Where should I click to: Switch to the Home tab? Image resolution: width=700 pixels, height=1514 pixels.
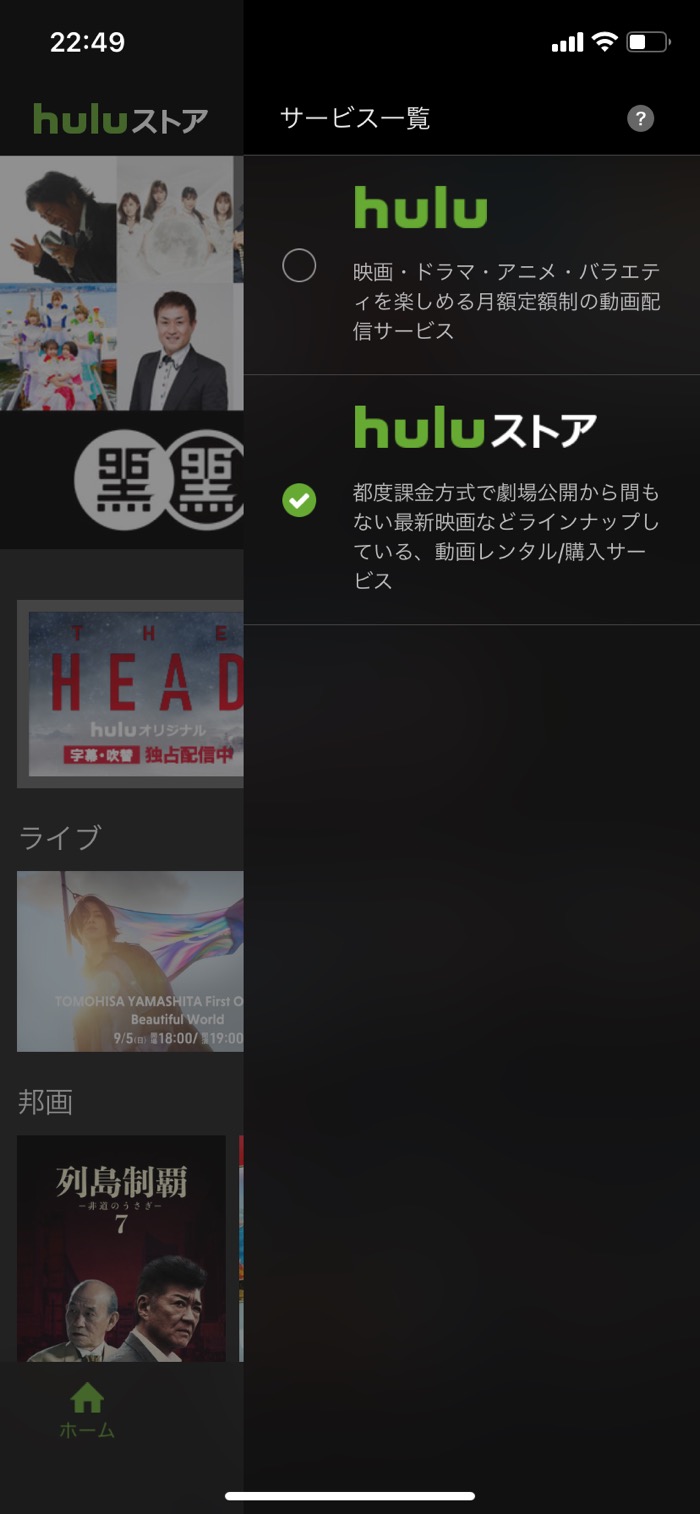pos(87,1410)
